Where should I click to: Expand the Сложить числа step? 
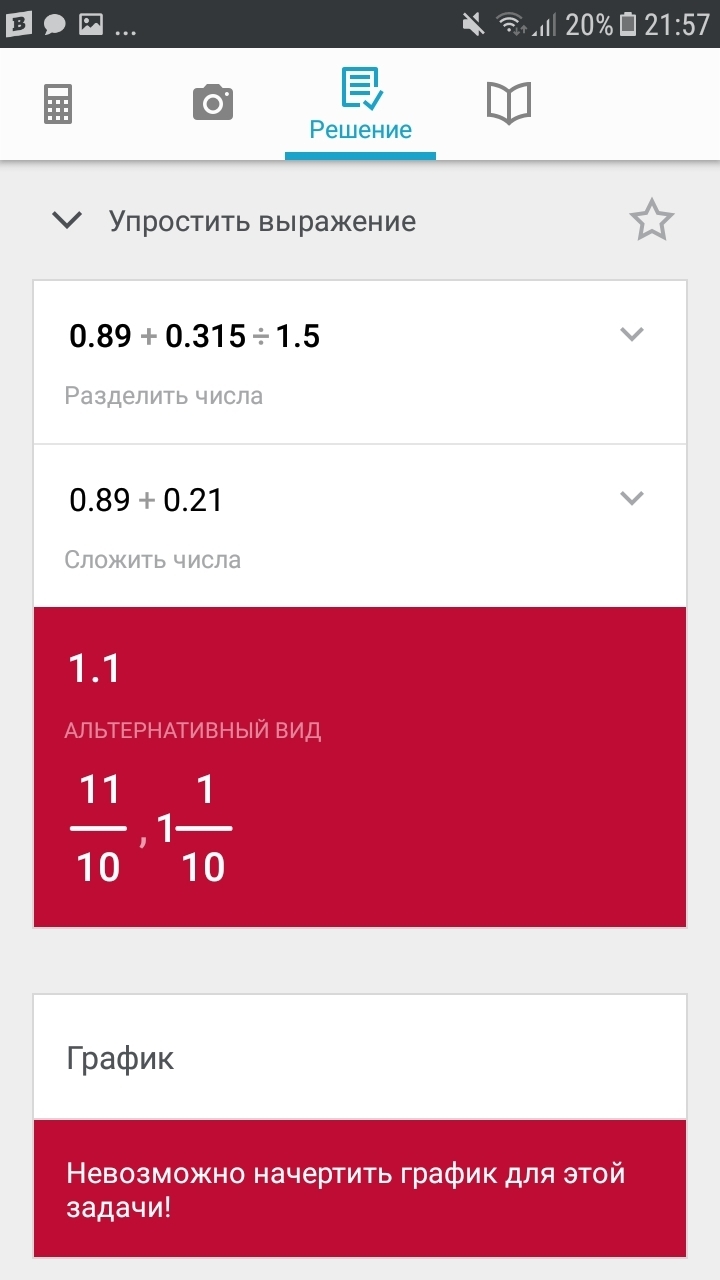(x=632, y=498)
